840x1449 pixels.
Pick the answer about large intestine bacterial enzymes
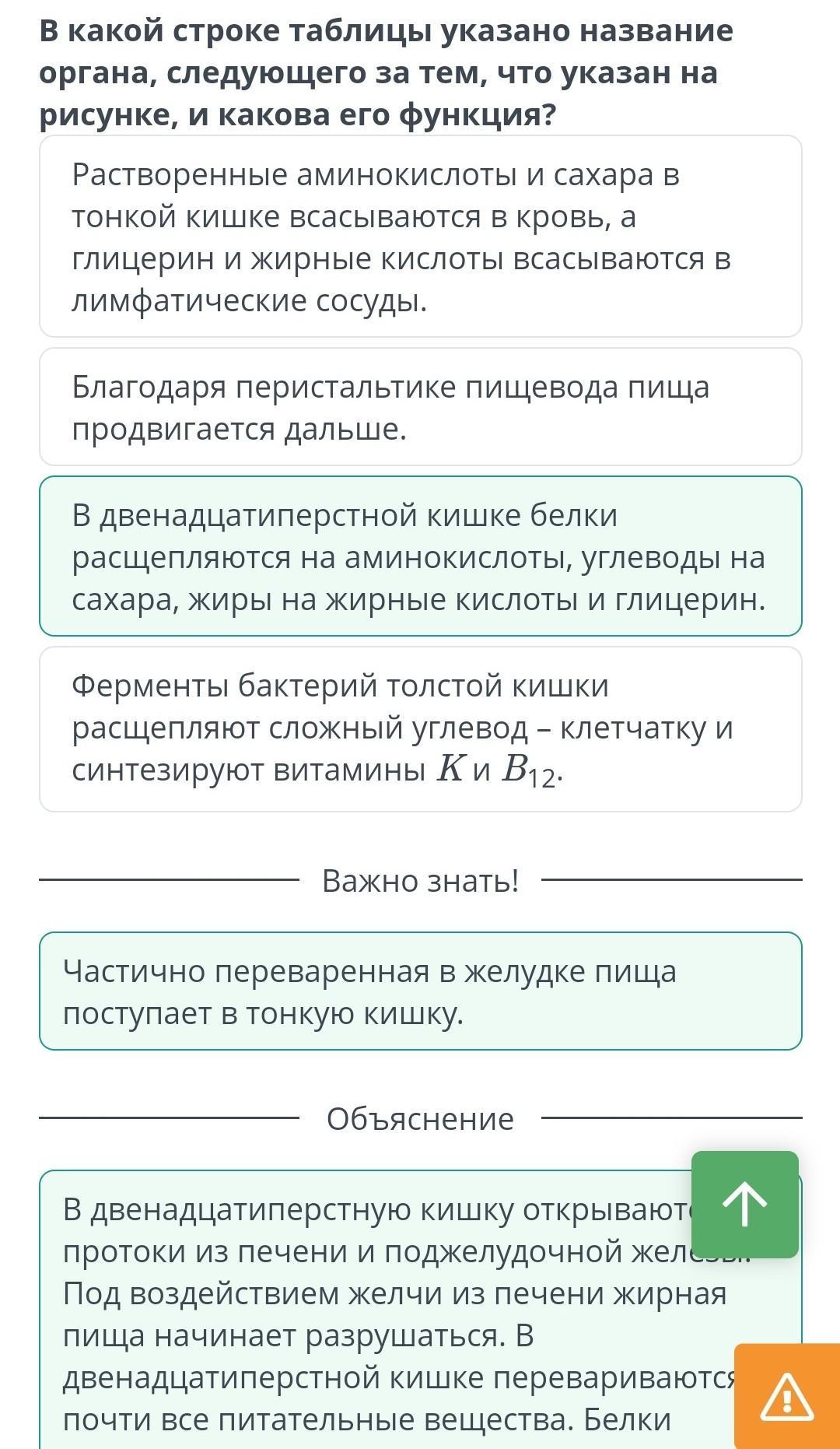[420, 729]
